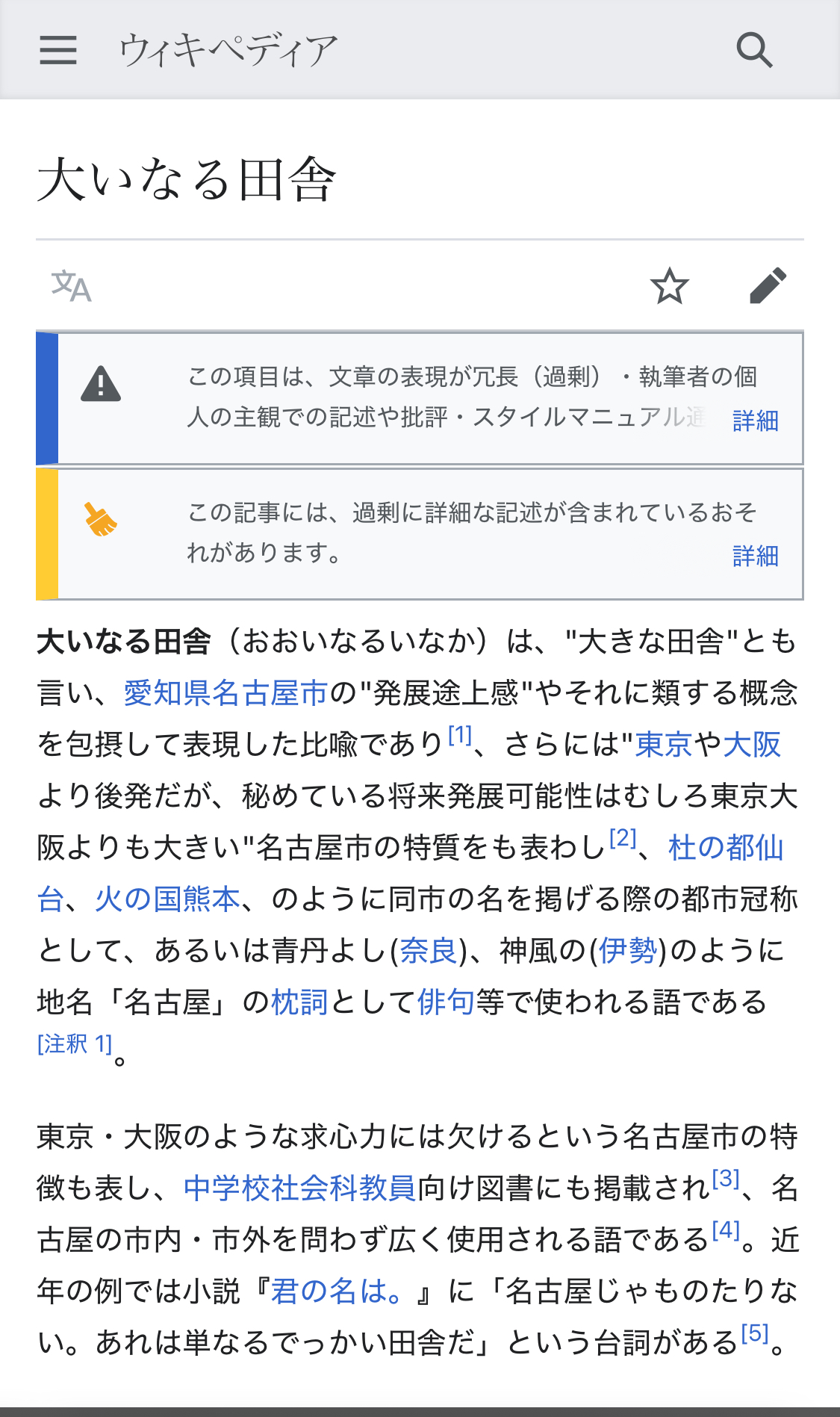Open the 火の国熊本 link
The height and width of the screenshot is (1417, 840).
coord(168,899)
